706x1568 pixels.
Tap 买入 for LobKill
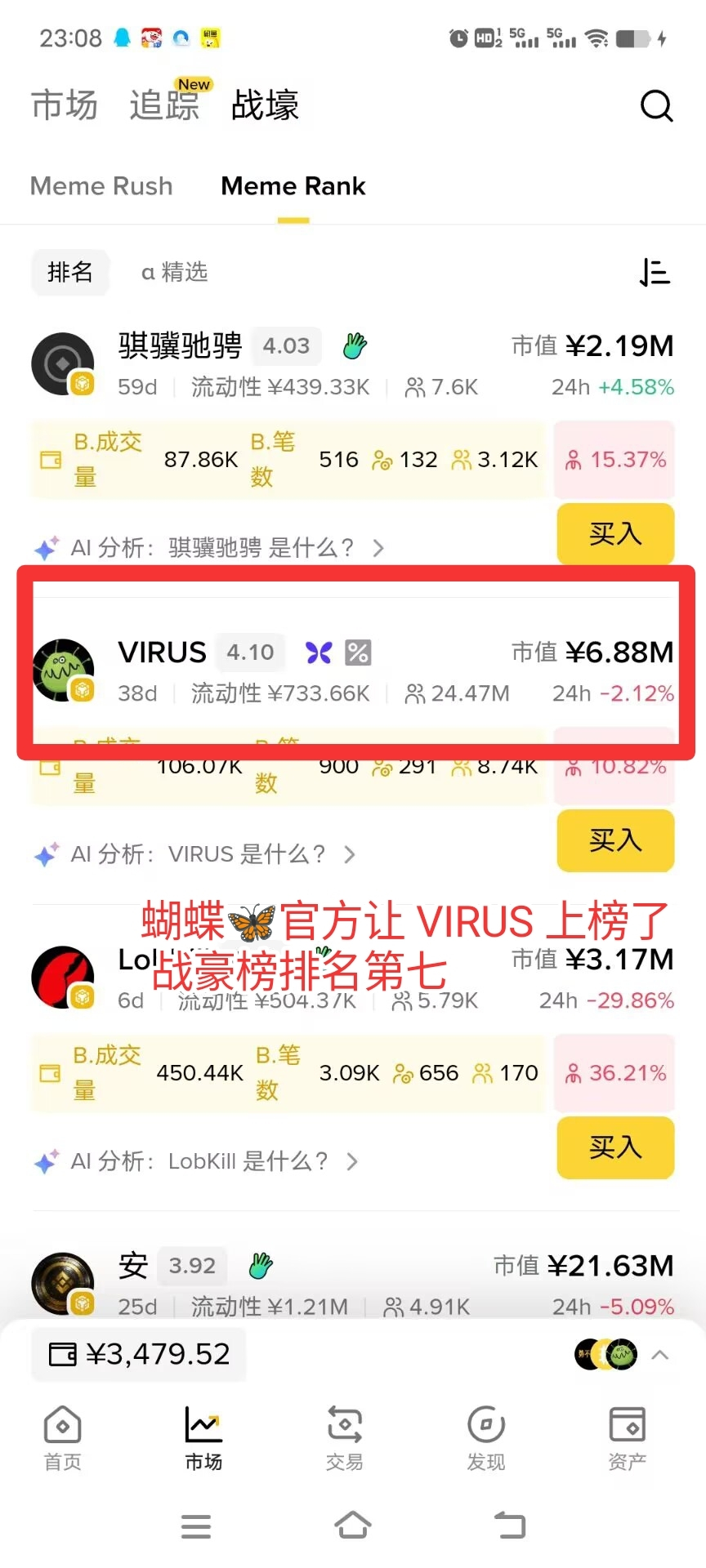[x=615, y=1147]
